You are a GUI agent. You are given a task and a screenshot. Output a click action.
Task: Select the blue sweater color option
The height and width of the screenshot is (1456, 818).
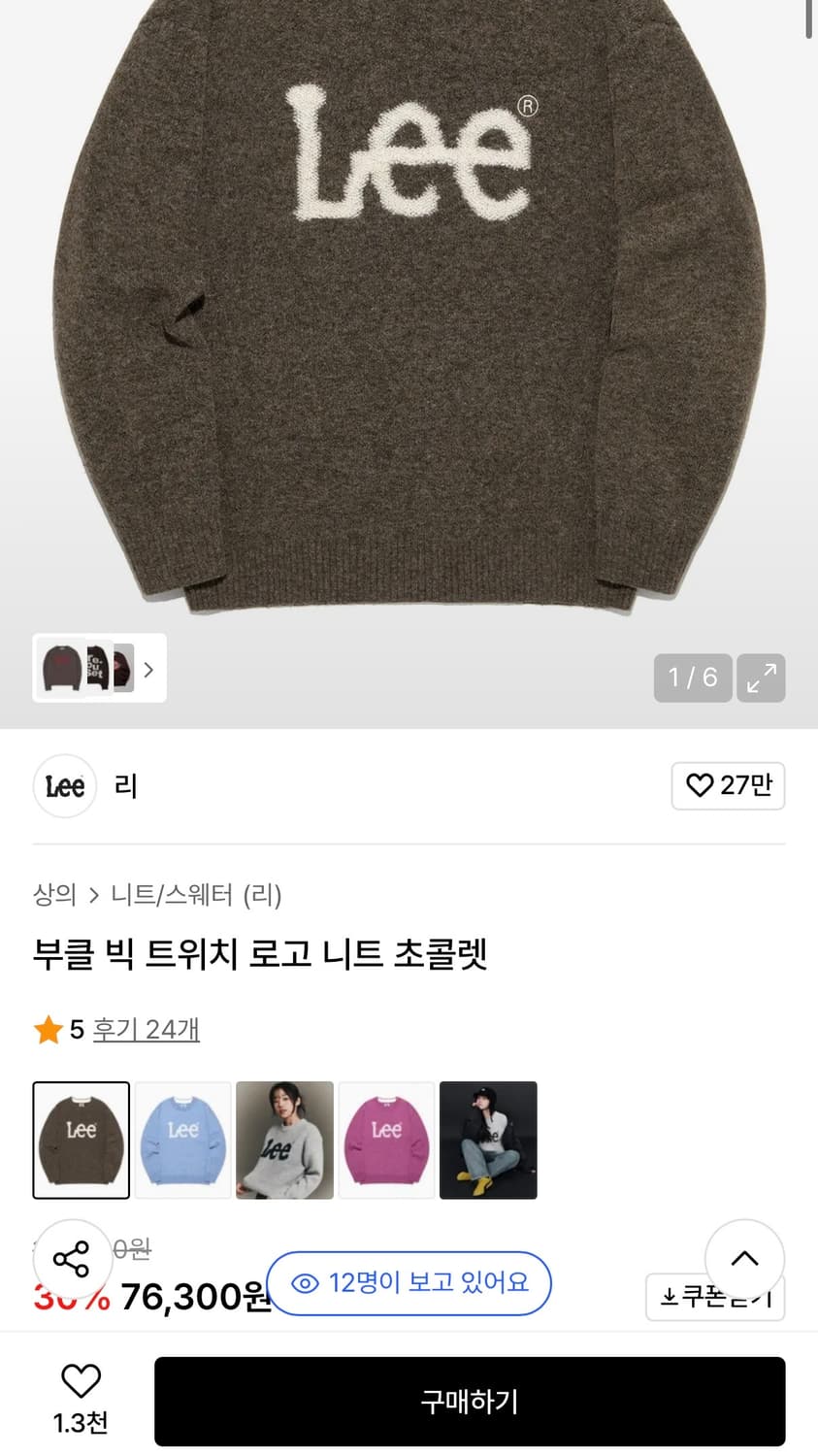pyautogui.click(x=182, y=1140)
